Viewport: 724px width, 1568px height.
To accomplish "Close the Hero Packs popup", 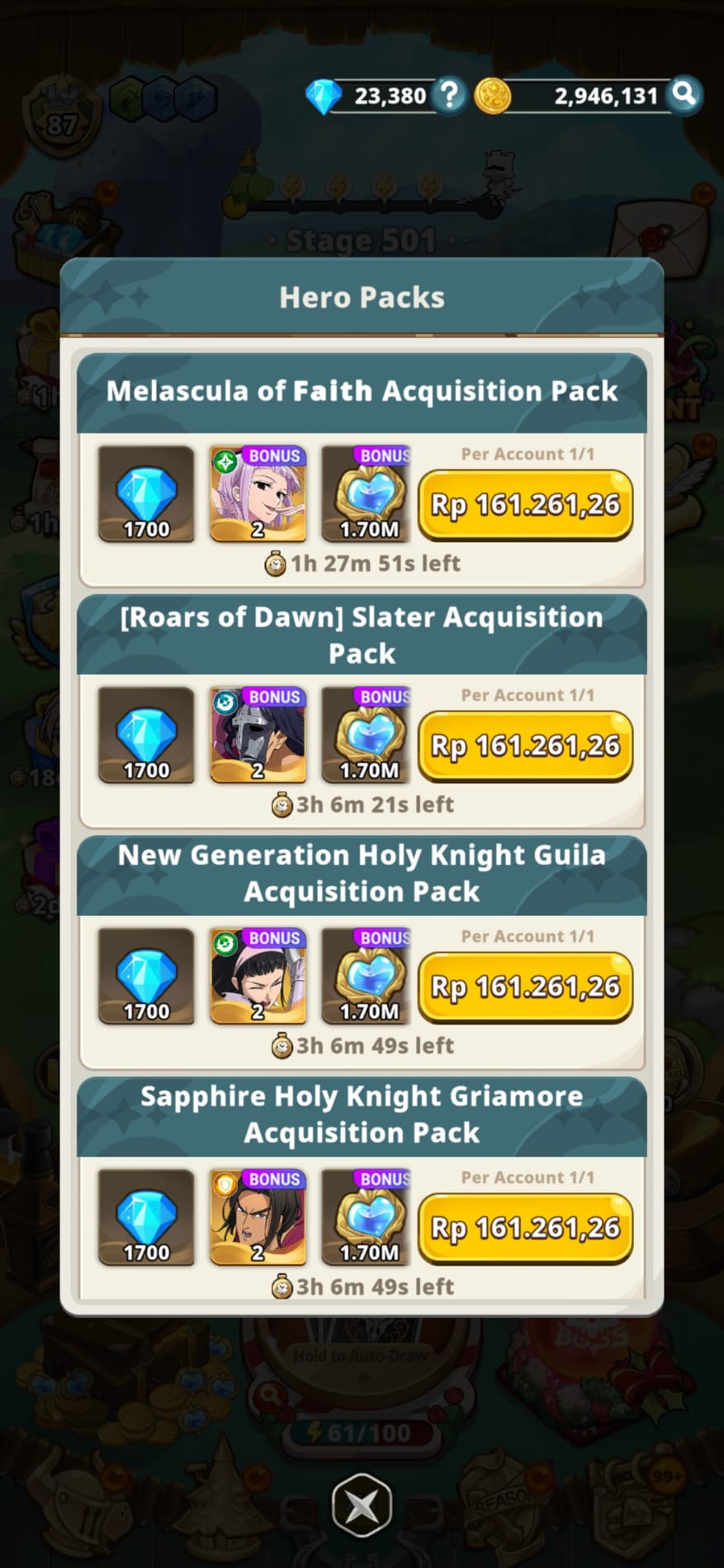I will click(362, 1506).
